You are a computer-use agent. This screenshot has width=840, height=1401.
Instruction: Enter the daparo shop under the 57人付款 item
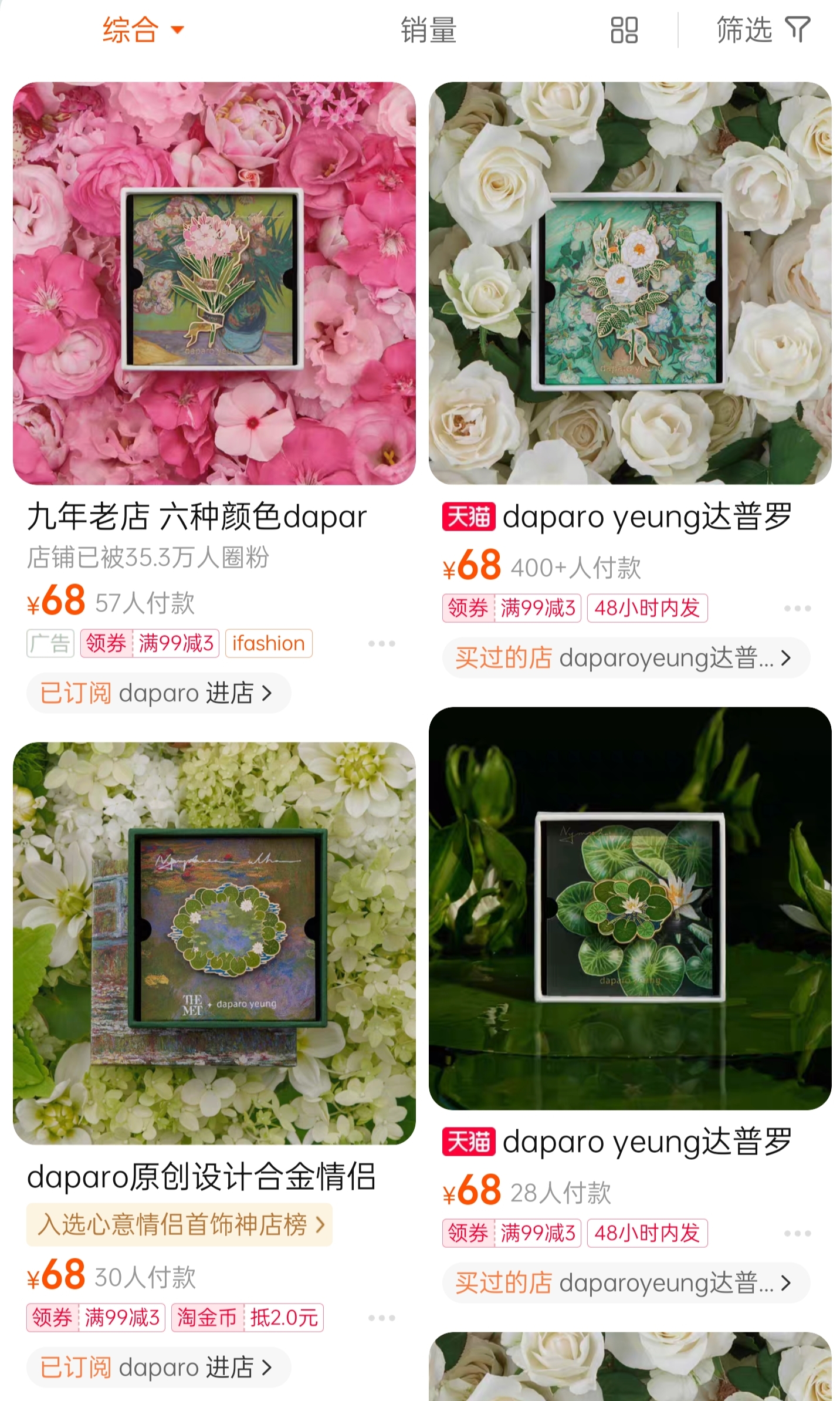pyautogui.click(x=158, y=693)
